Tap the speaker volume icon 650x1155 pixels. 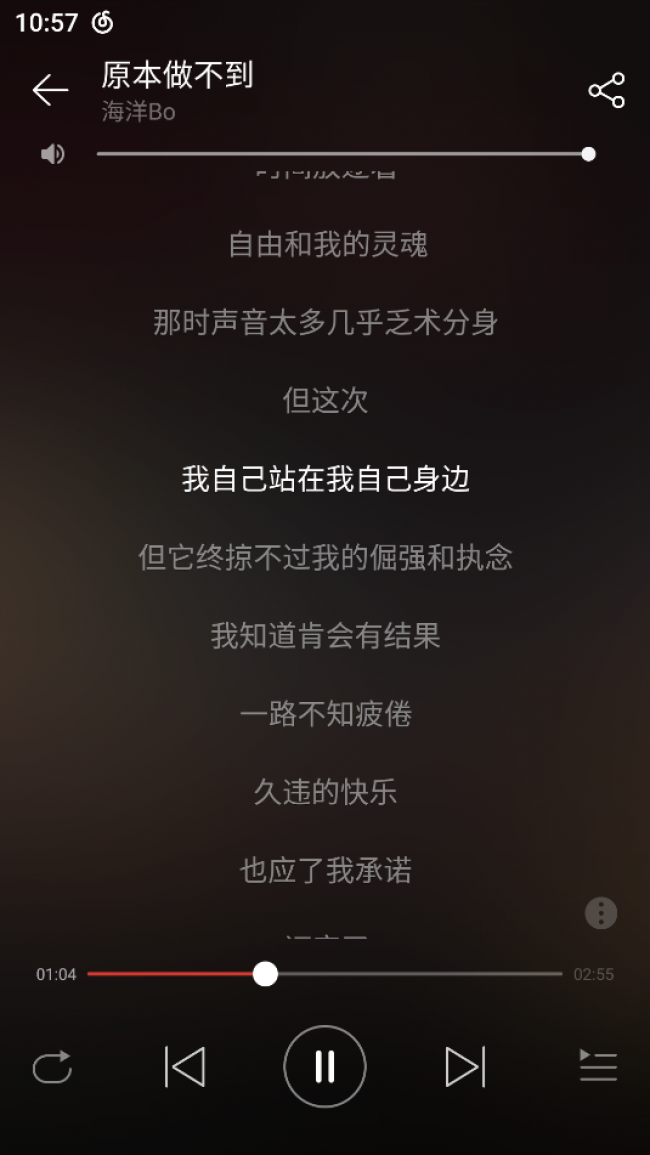(x=52, y=154)
